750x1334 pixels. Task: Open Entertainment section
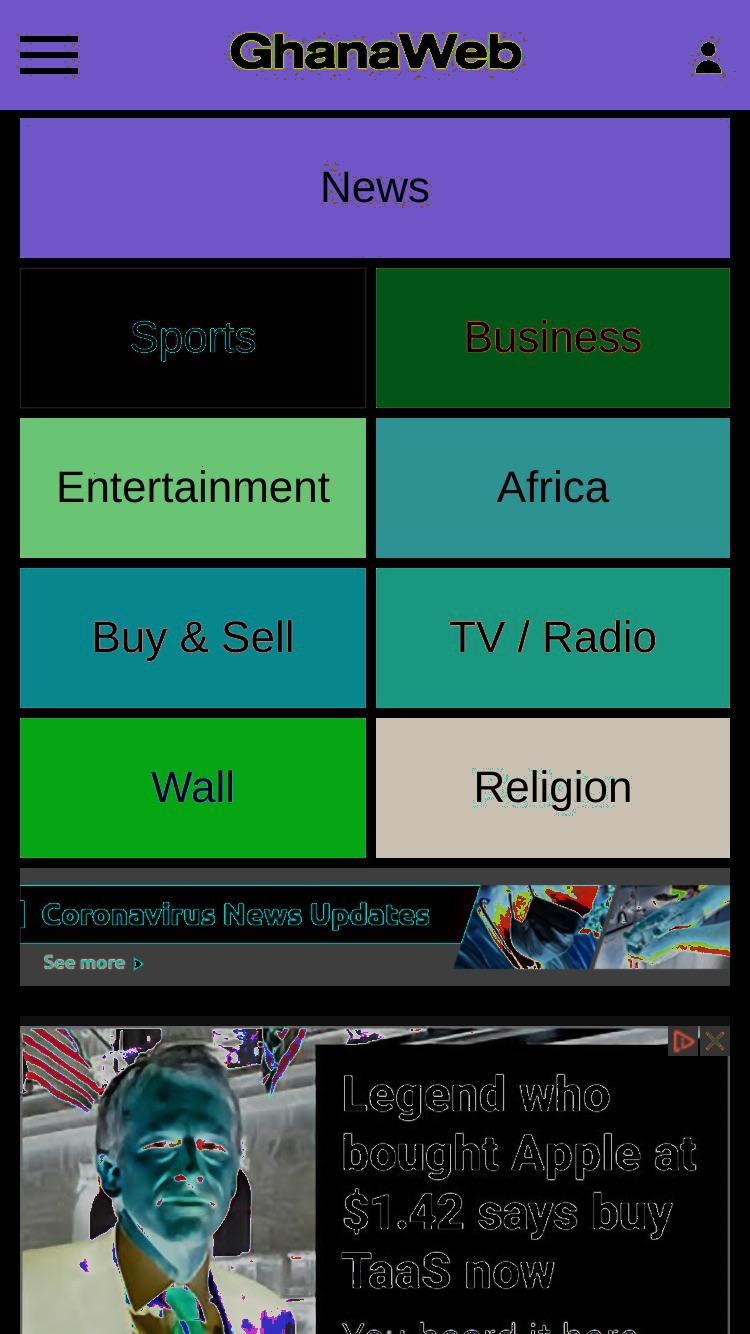[193, 488]
